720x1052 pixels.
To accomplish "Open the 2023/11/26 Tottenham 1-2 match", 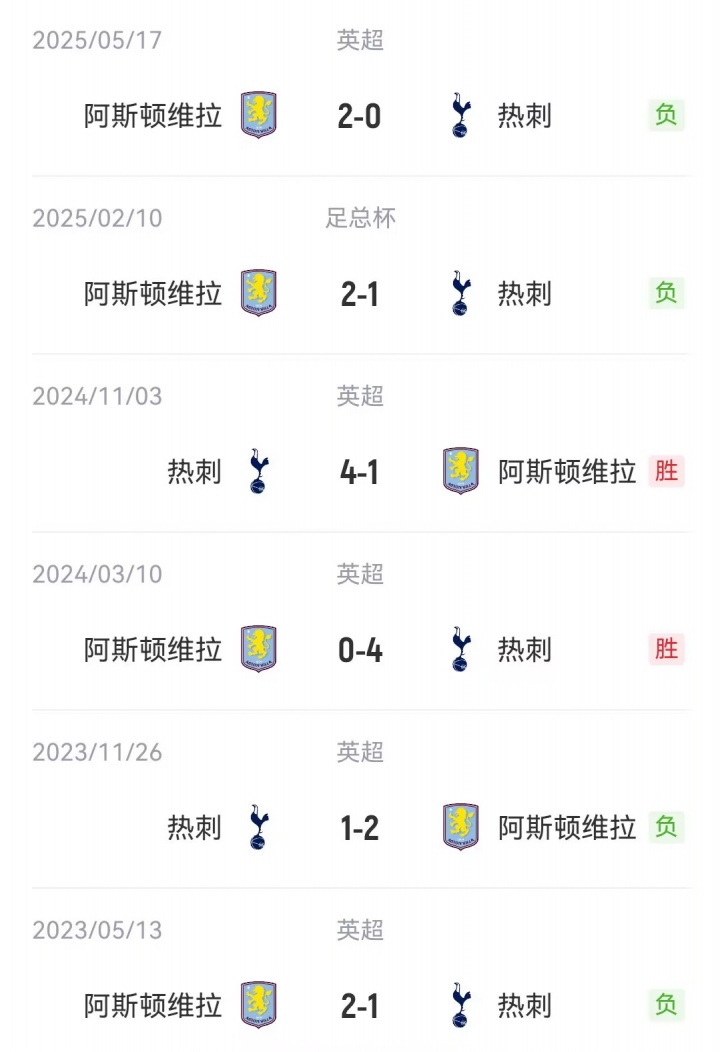I will click(x=359, y=828).
